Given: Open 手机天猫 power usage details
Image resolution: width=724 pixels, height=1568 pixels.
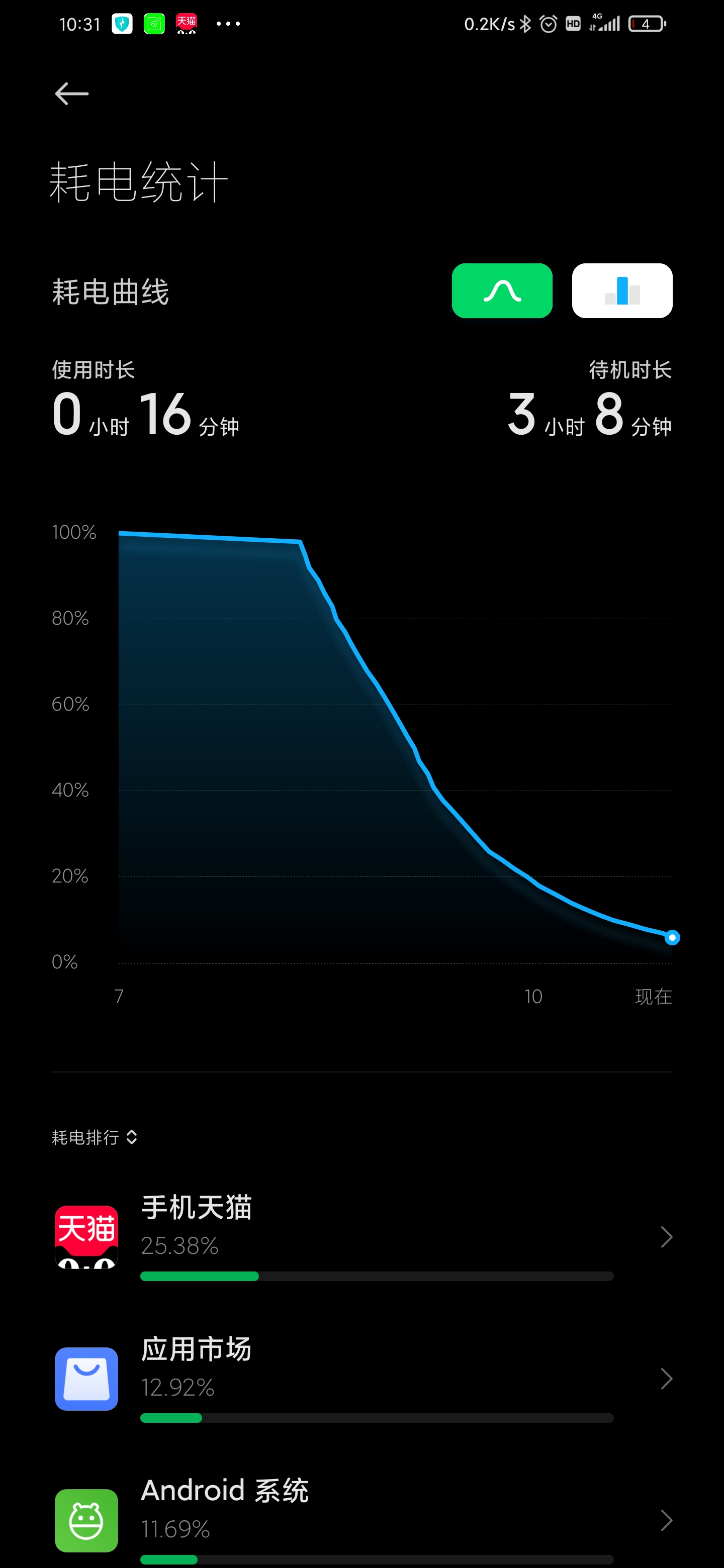Looking at the screenshot, I should coord(361,1237).
